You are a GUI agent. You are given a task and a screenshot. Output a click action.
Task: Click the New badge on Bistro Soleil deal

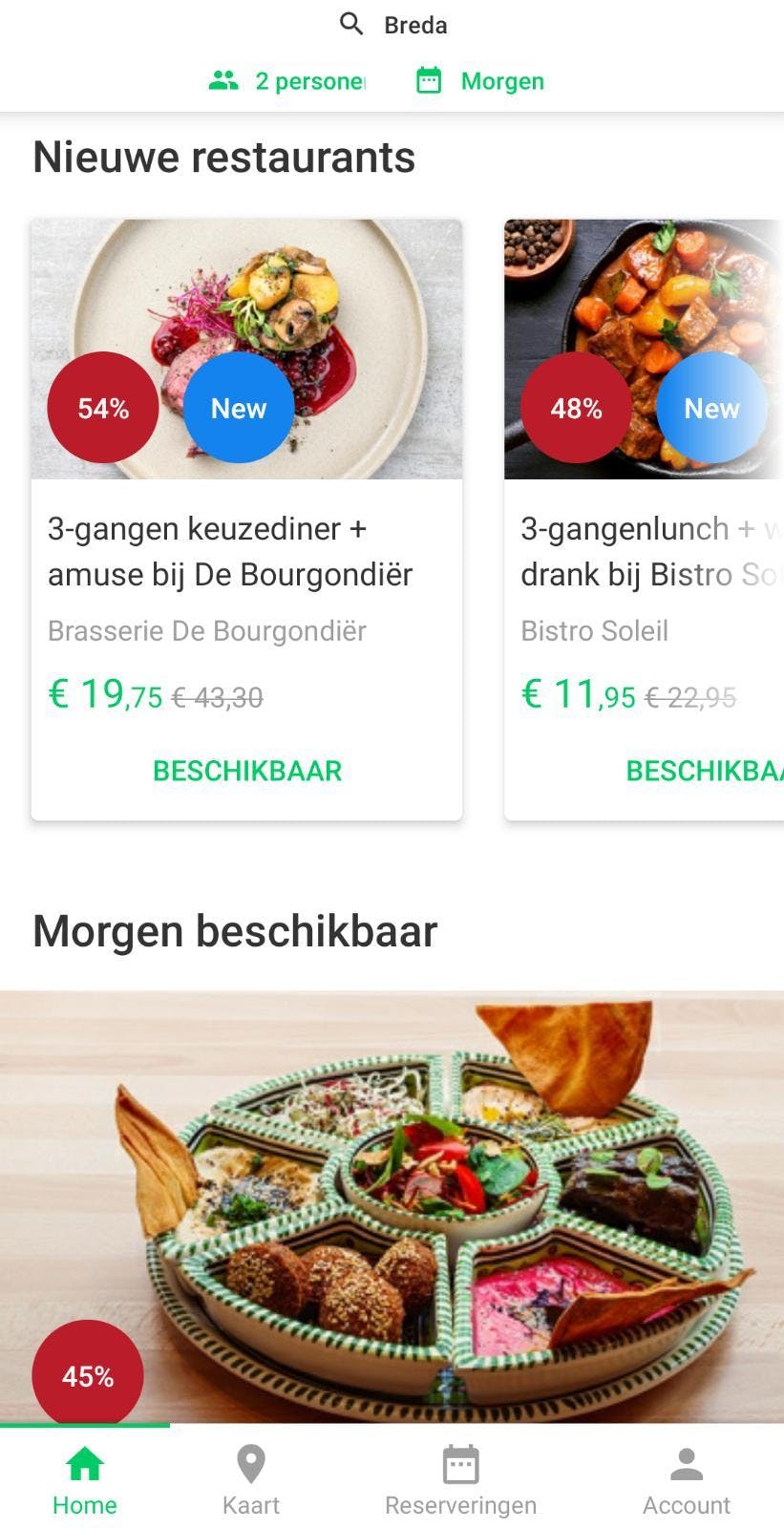point(711,408)
